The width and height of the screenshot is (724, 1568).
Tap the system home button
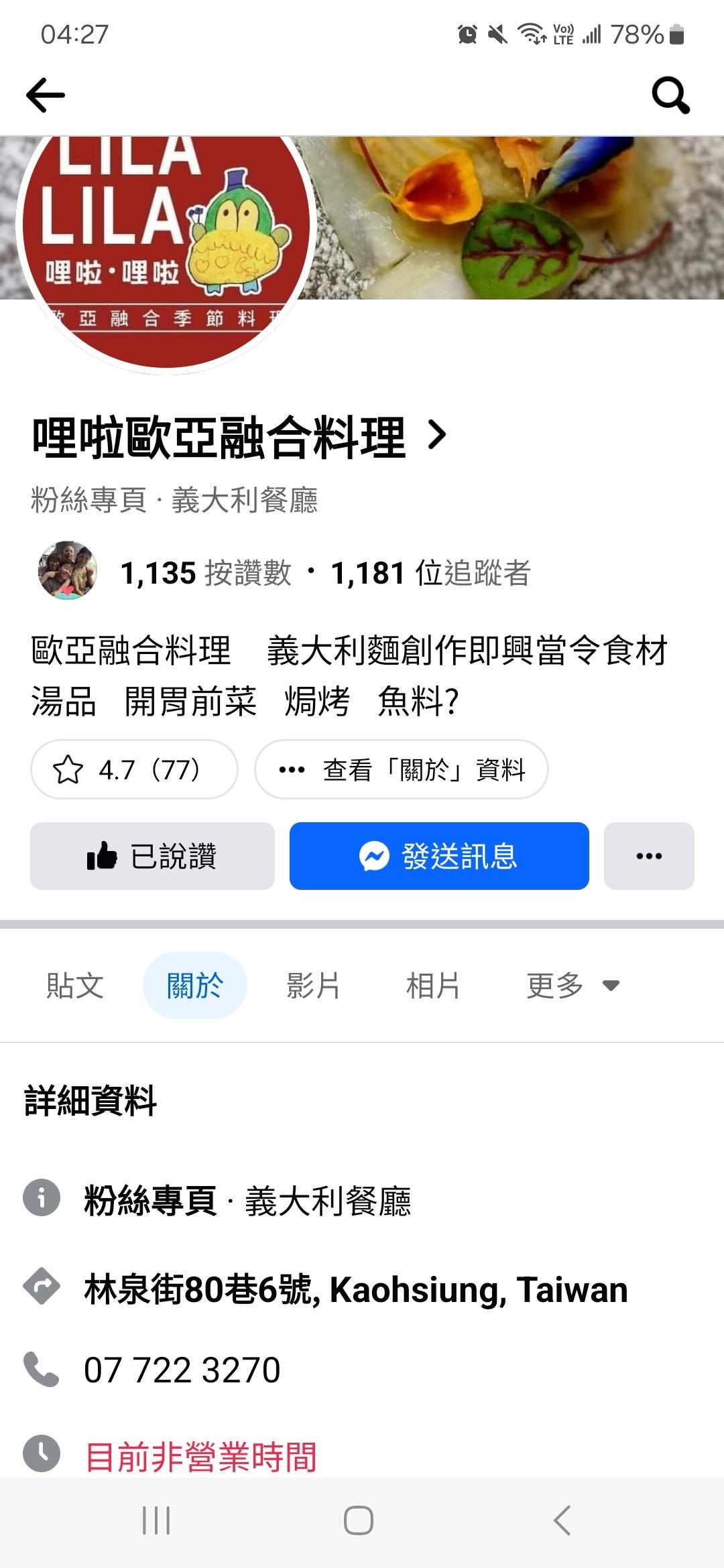(359, 1520)
